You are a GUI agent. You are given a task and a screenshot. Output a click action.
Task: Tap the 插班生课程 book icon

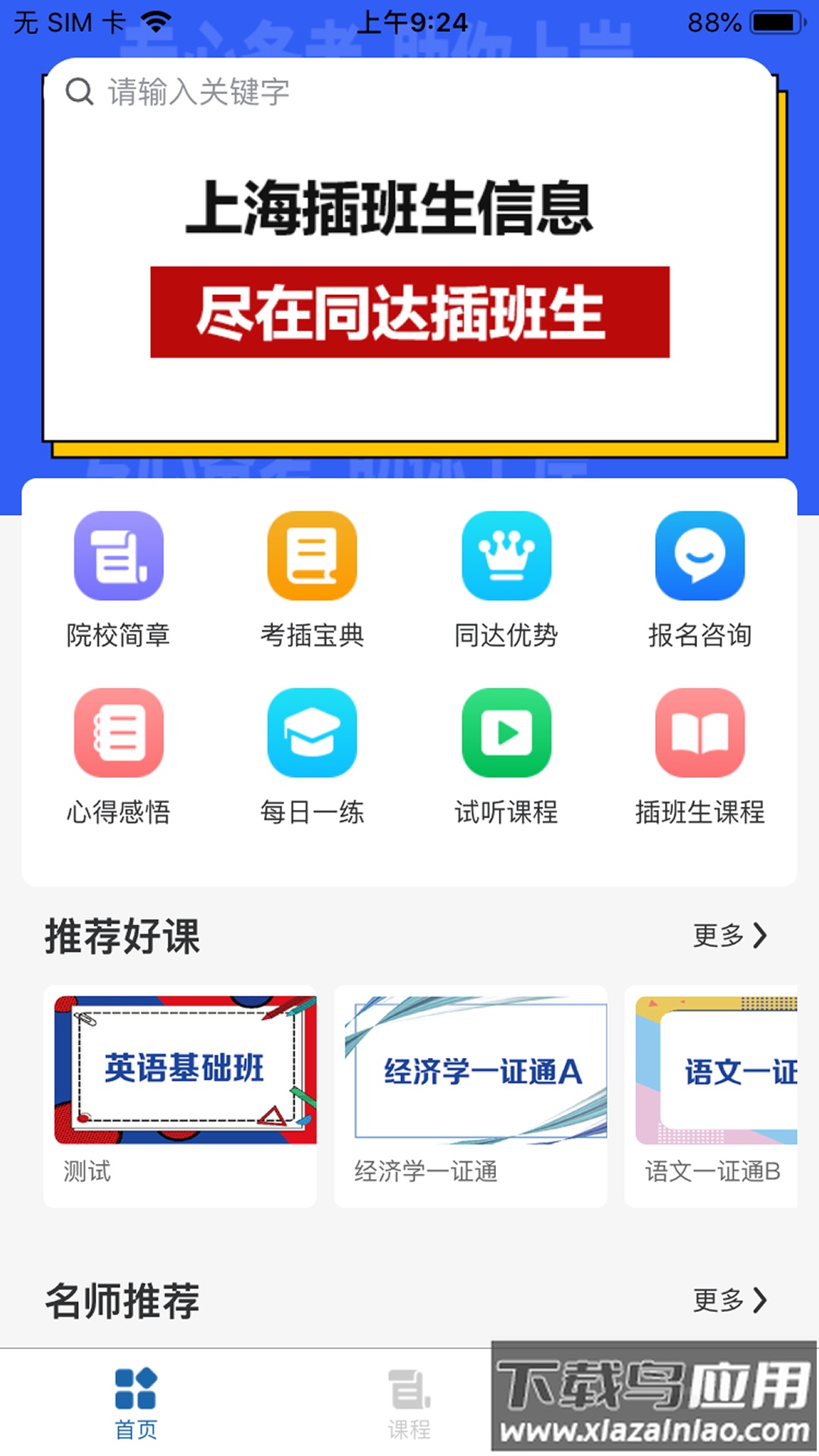pos(699,733)
